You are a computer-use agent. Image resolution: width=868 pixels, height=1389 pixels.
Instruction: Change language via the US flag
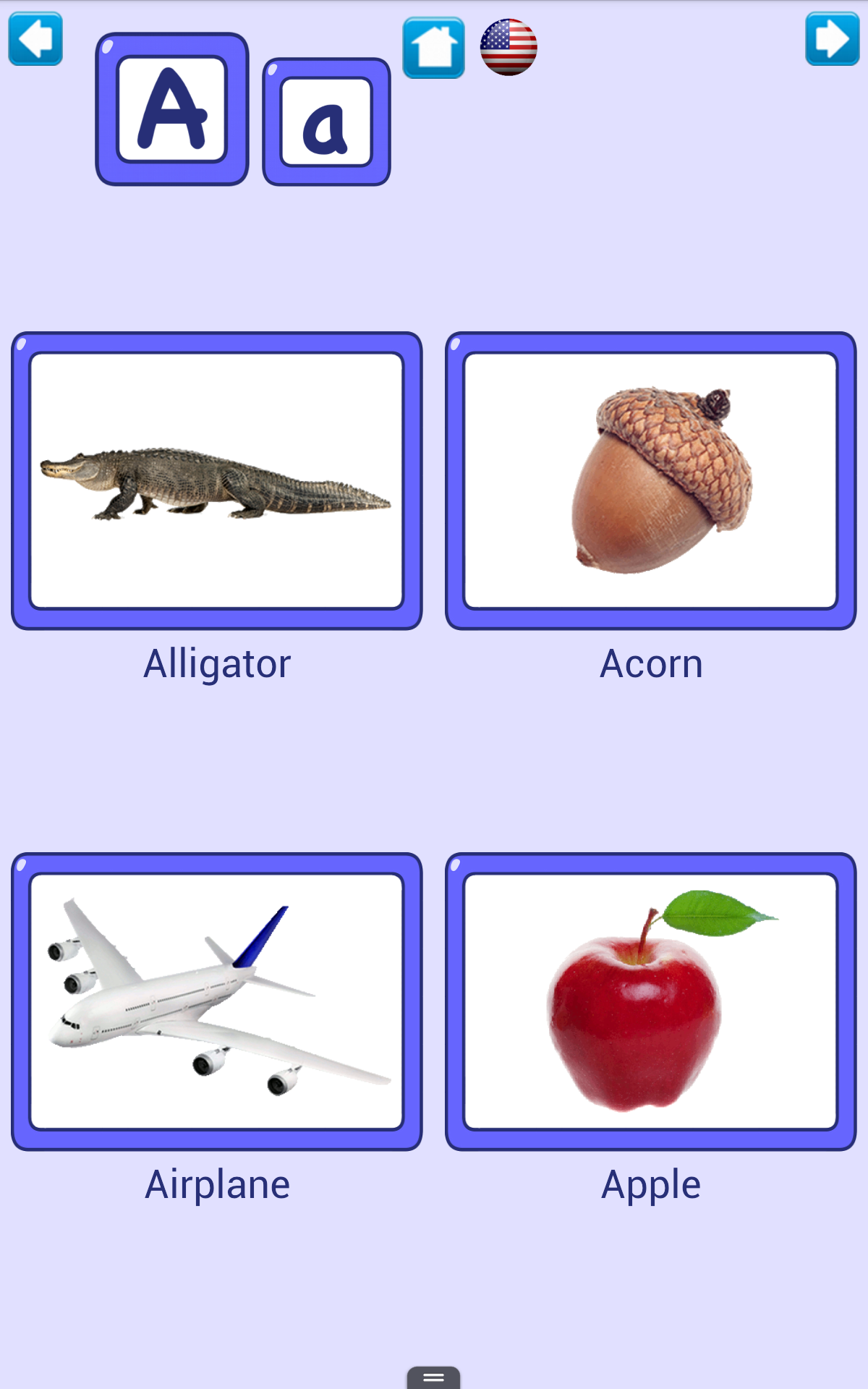coord(509,47)
